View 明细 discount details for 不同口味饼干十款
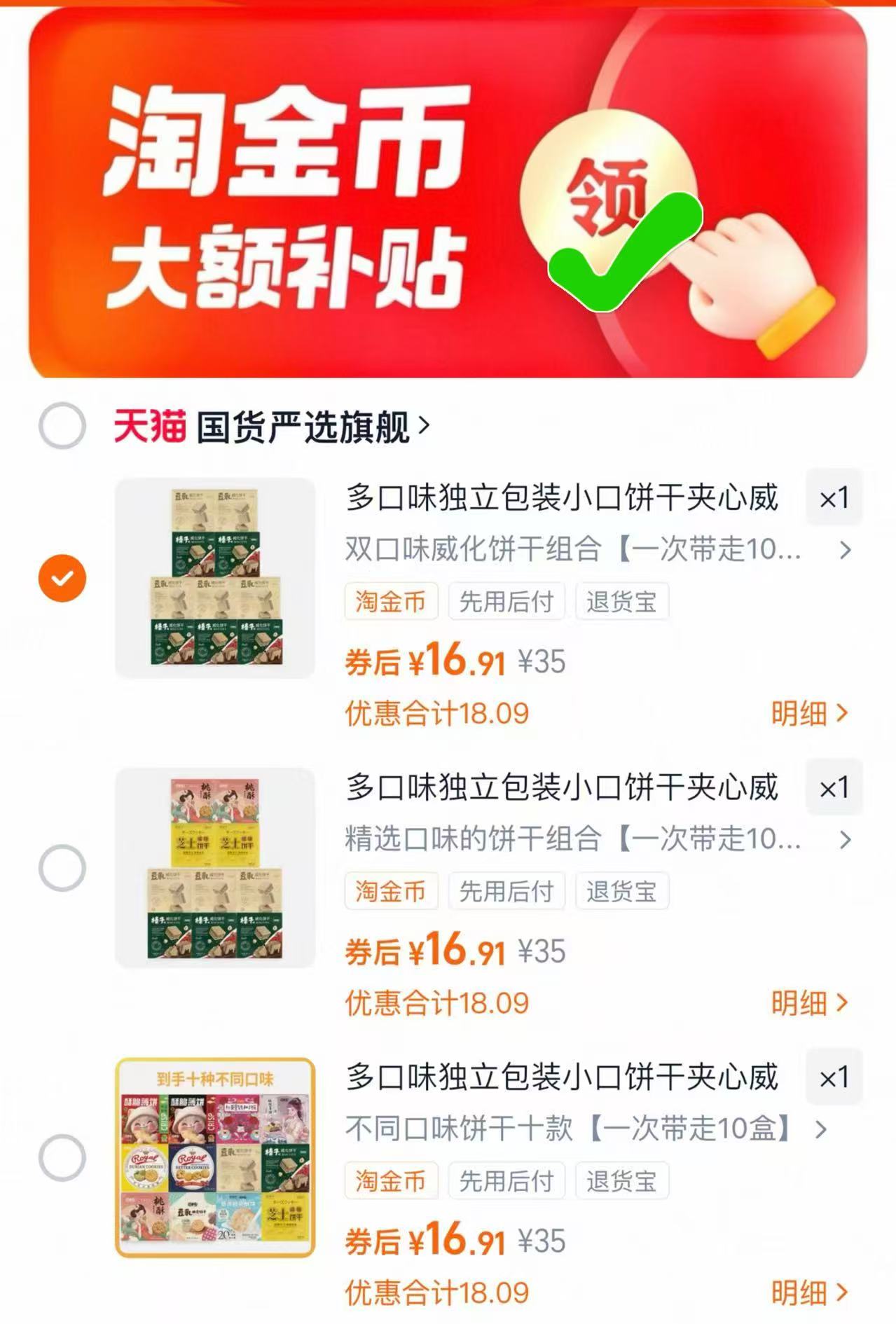The height and width of the screenshot is (1324, 896). [809, 1292]
